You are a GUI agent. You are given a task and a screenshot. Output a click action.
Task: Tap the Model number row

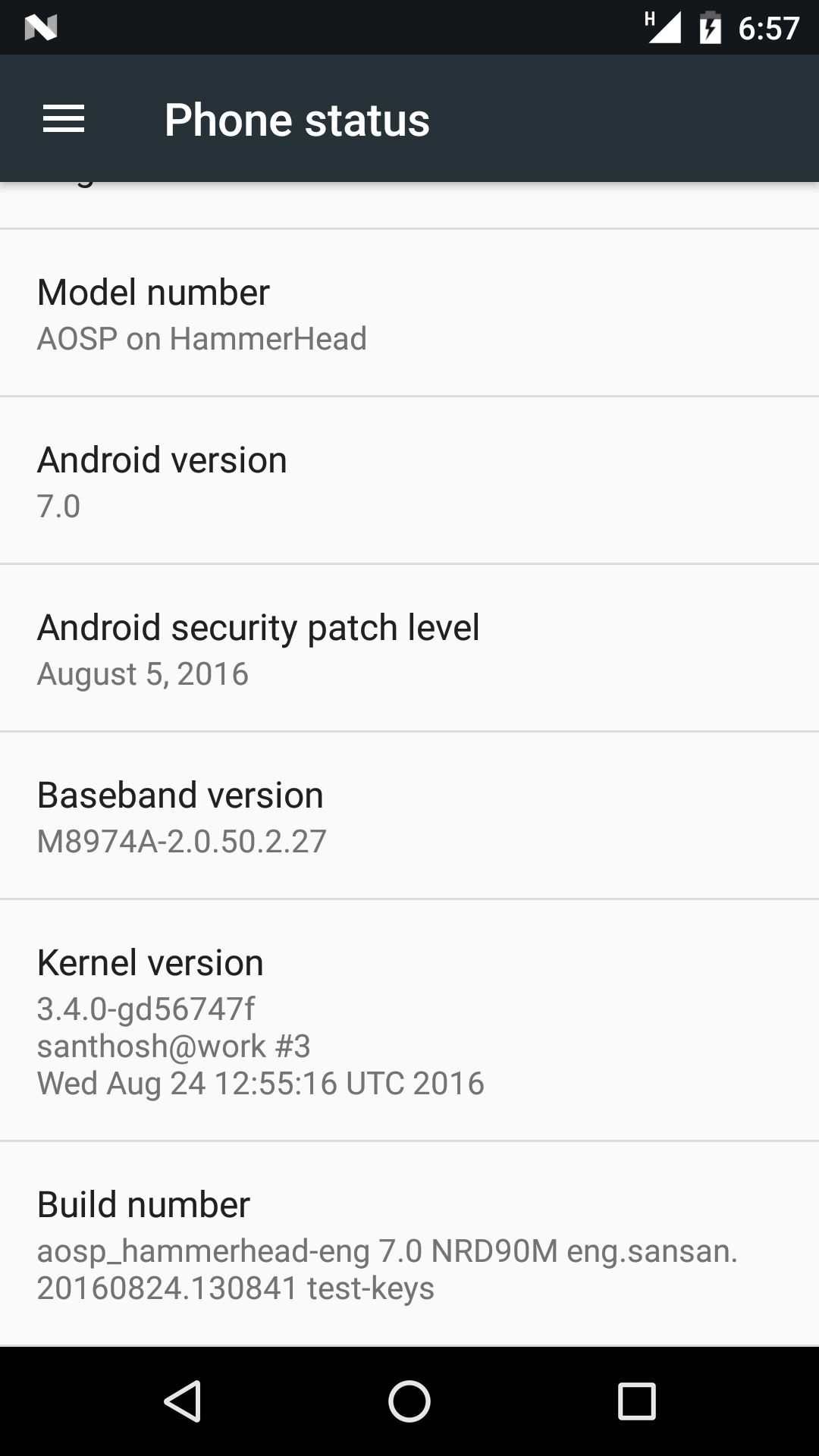409,313
